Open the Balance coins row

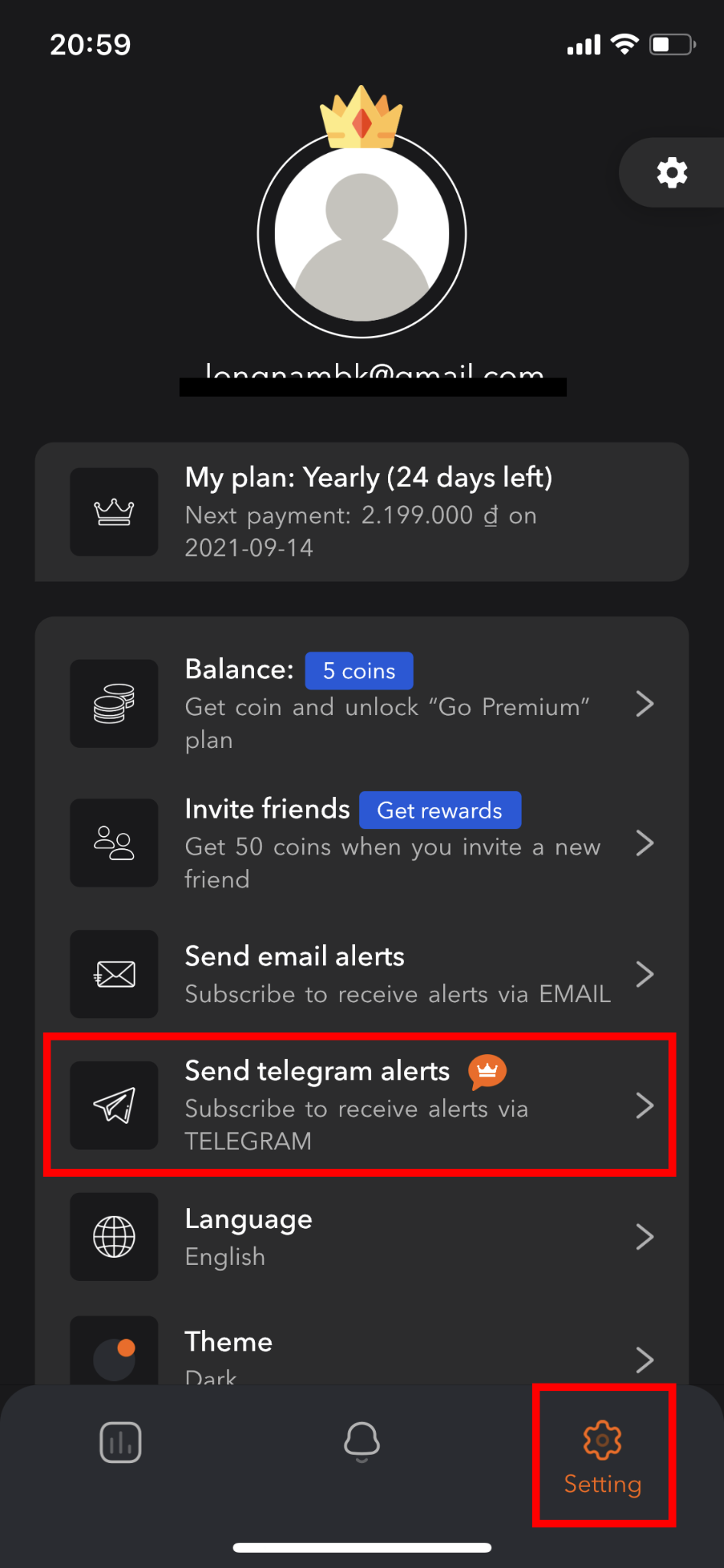[x=362, y=704]
